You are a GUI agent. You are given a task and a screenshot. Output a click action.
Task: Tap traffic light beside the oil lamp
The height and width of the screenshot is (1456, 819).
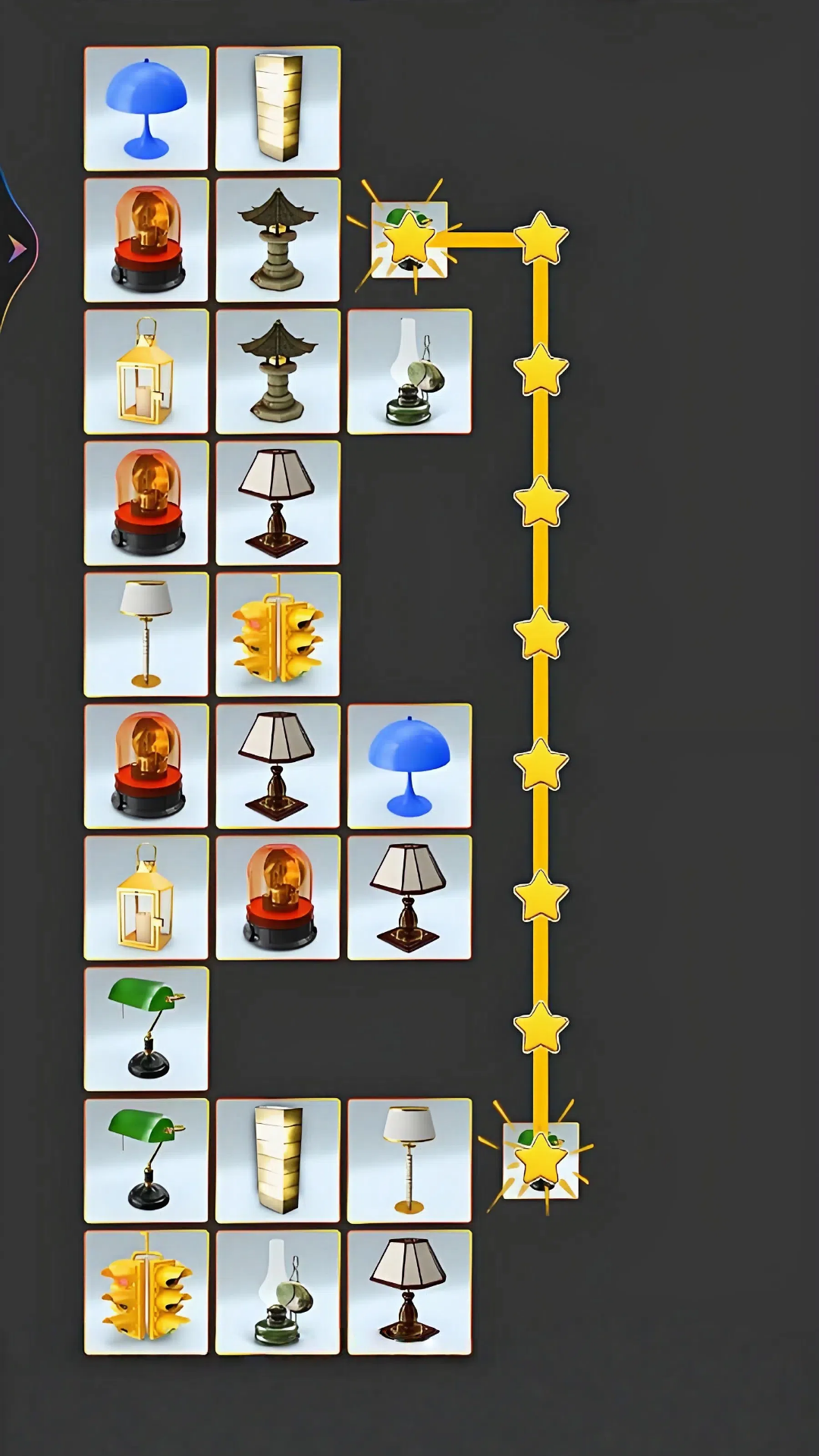(x=146, y=1292)
